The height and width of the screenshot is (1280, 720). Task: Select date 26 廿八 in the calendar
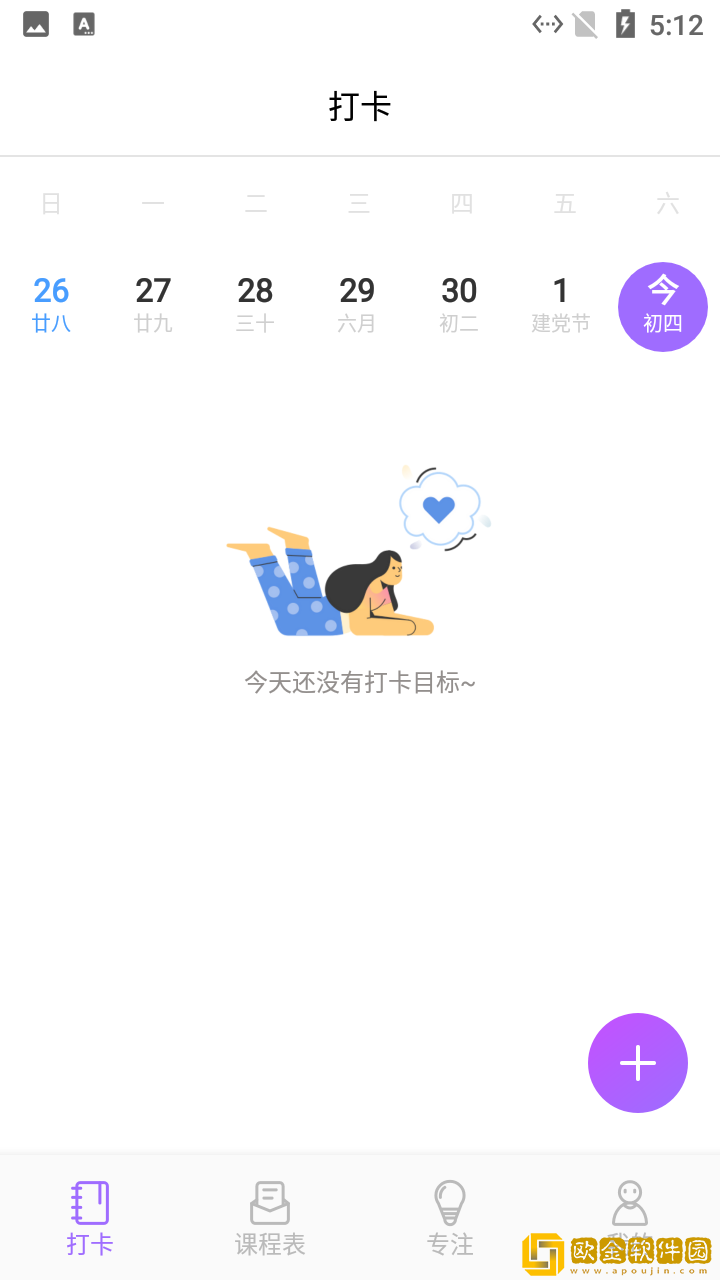point(51,303)
